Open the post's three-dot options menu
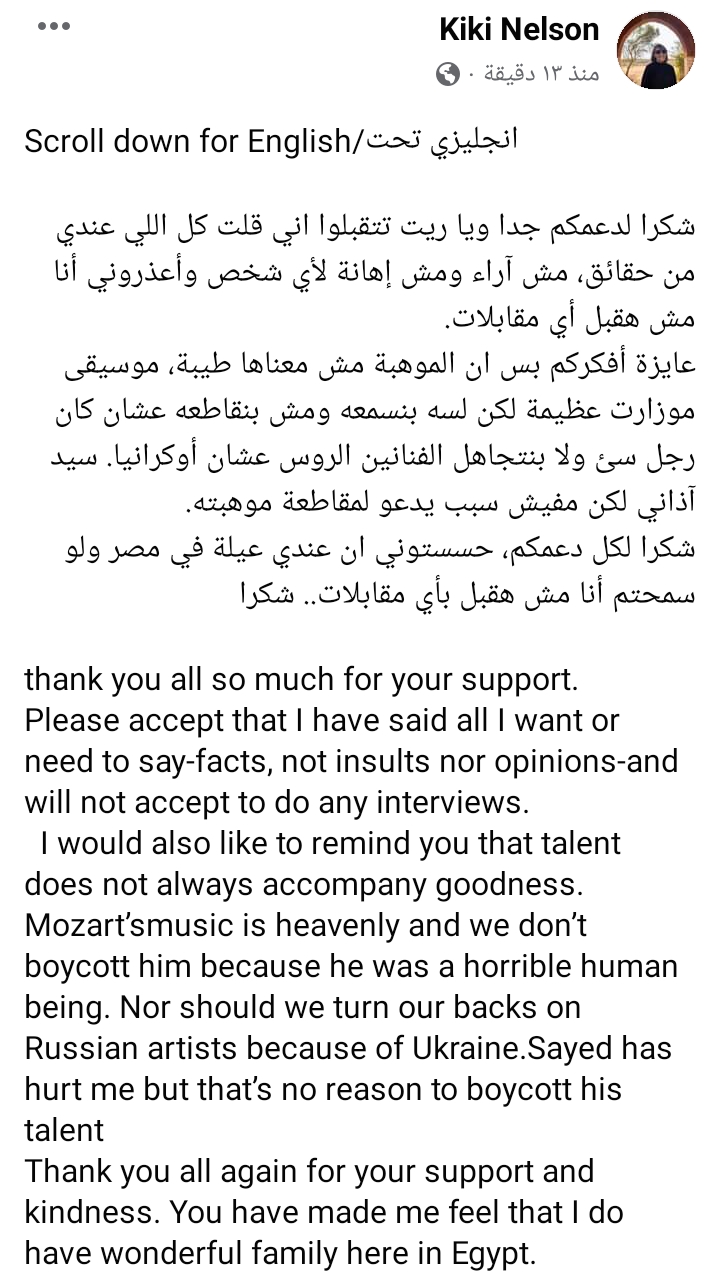Screen dimensions: 720x1280 tap(53, 27)
